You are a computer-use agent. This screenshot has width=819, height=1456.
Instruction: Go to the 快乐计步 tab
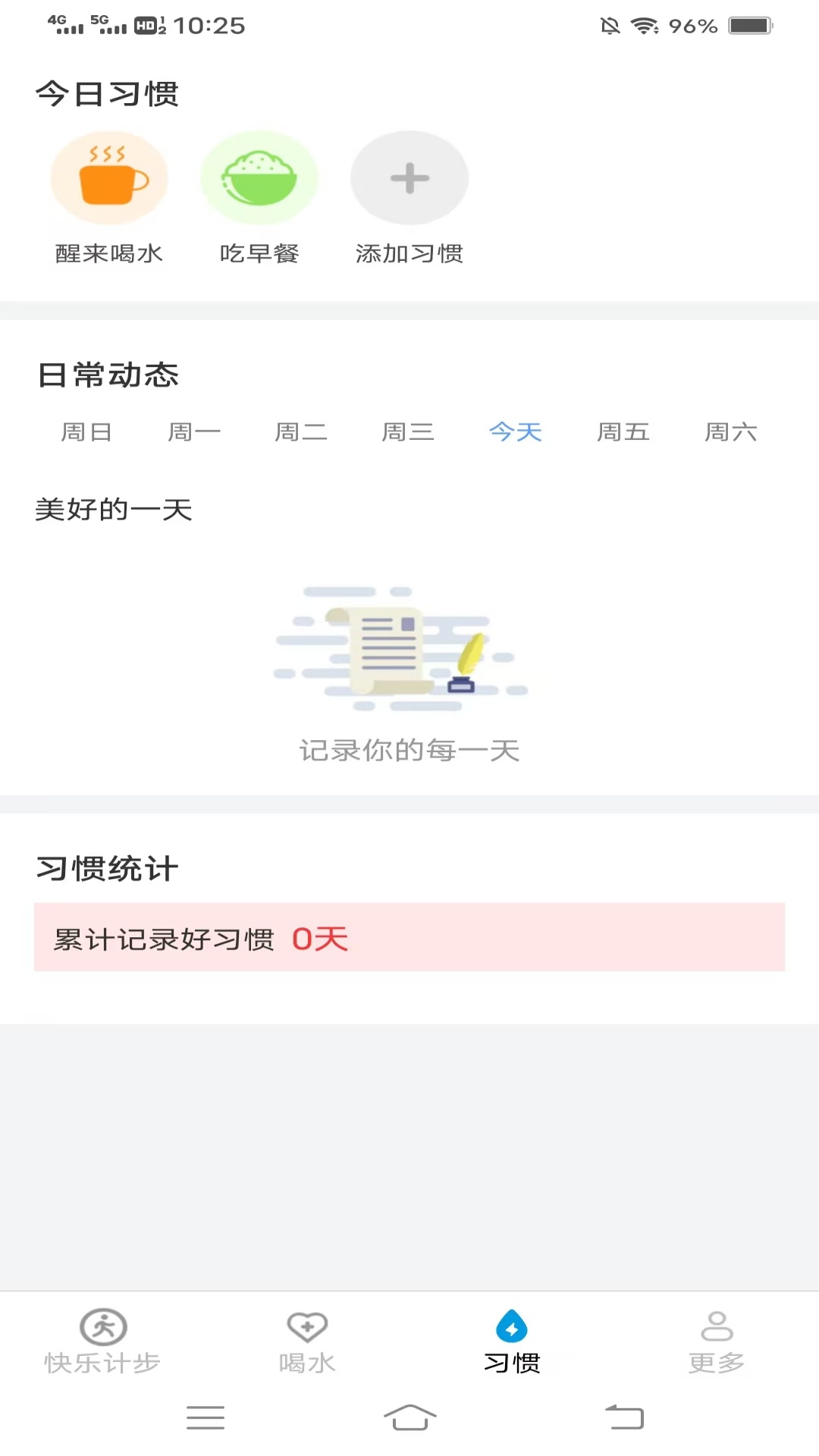(x=102, y=1341)
